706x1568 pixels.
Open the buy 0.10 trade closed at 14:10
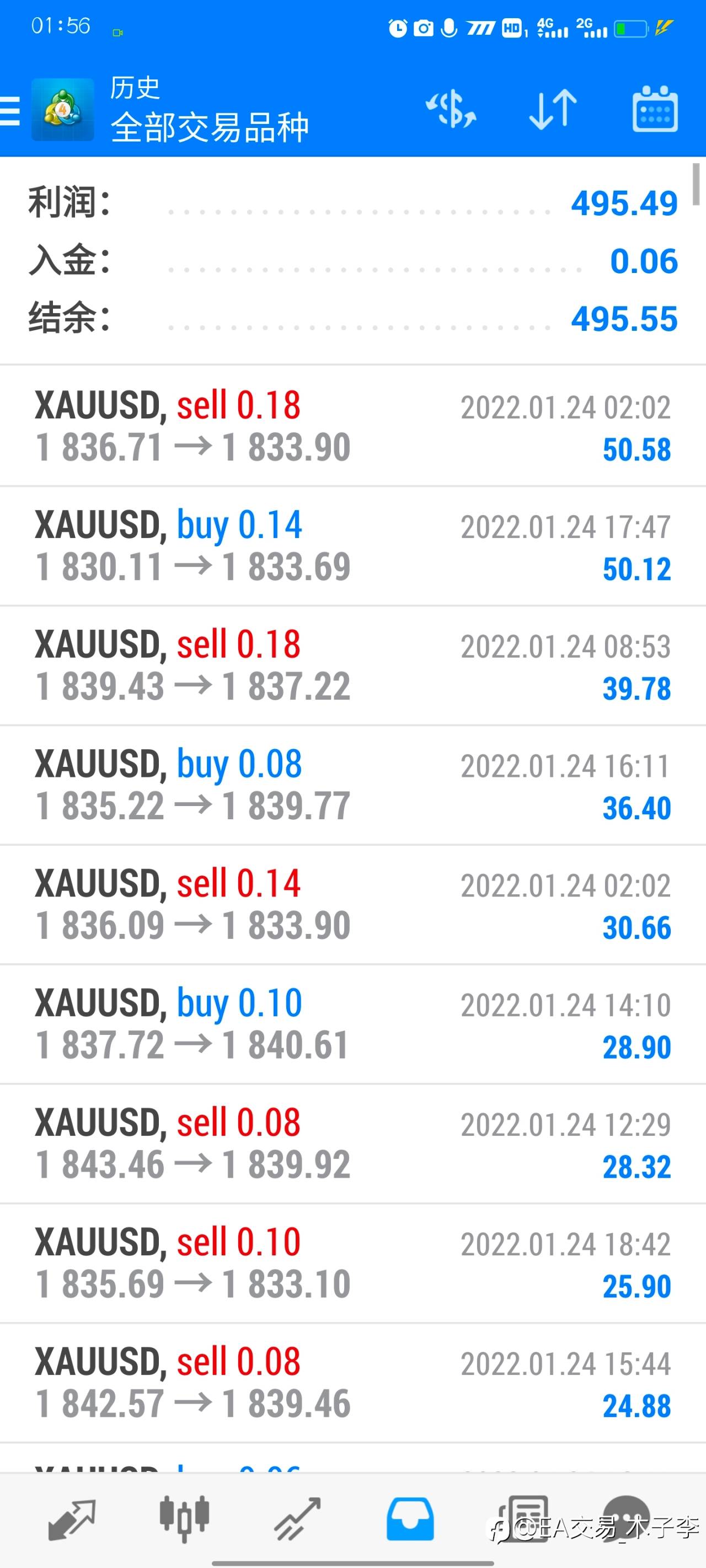point(354,1024)
